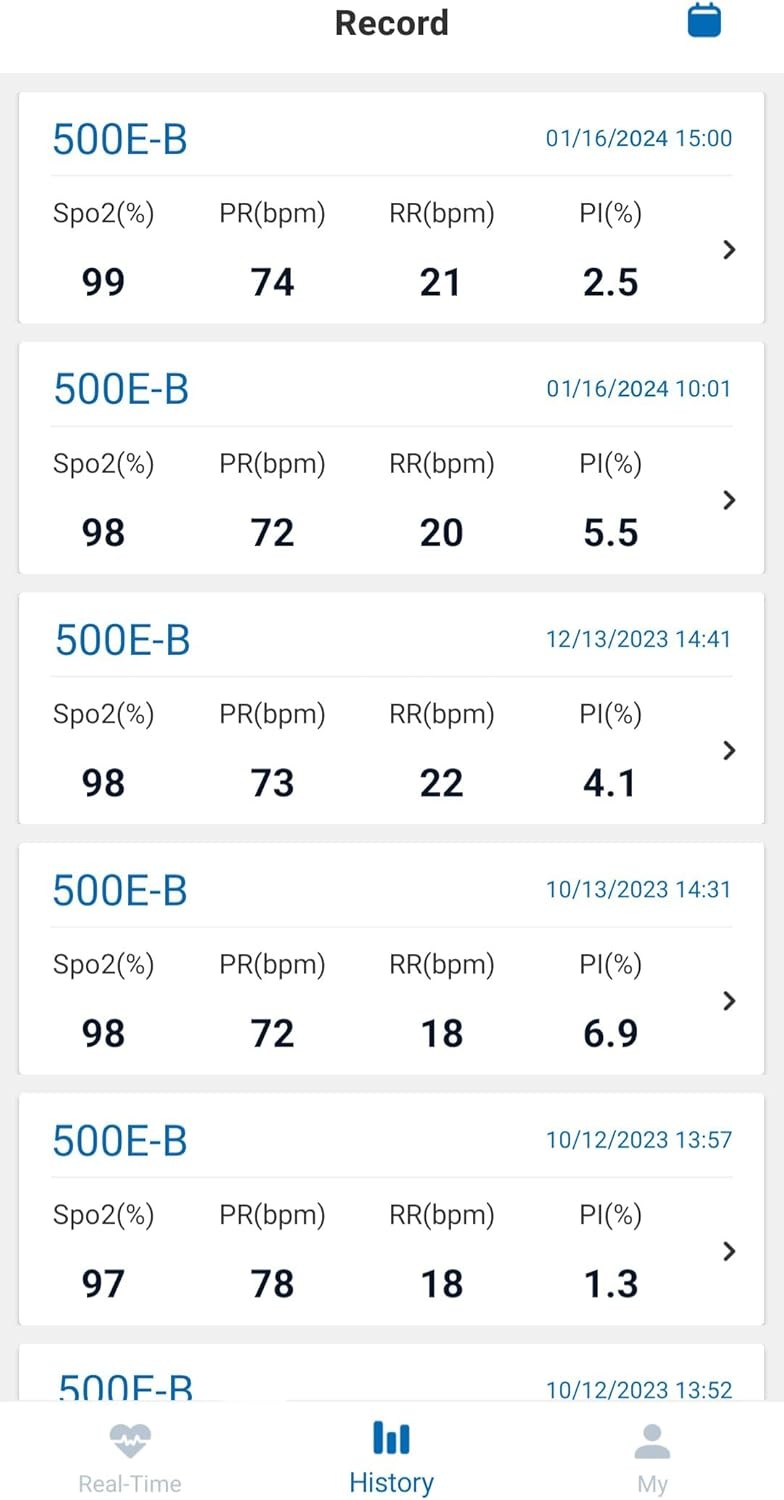Select the History tab
This screenshot has height=1500, width=784.
pos(391,1458)
